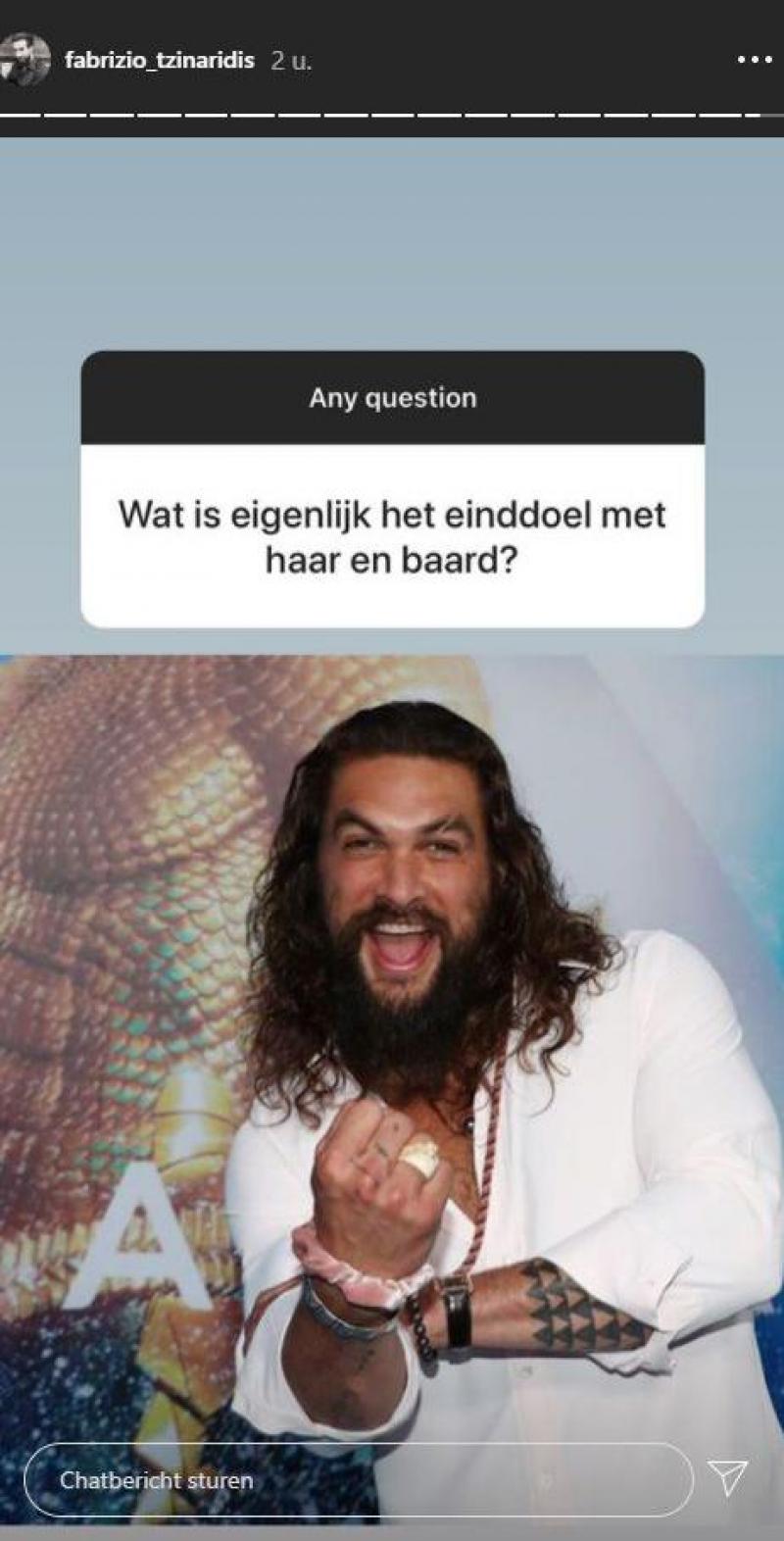Share story via the paper plane icon
Image resolution: width=784 pixels, height=1541 pixels.
pyautogui.click(x=727, y=1478)
